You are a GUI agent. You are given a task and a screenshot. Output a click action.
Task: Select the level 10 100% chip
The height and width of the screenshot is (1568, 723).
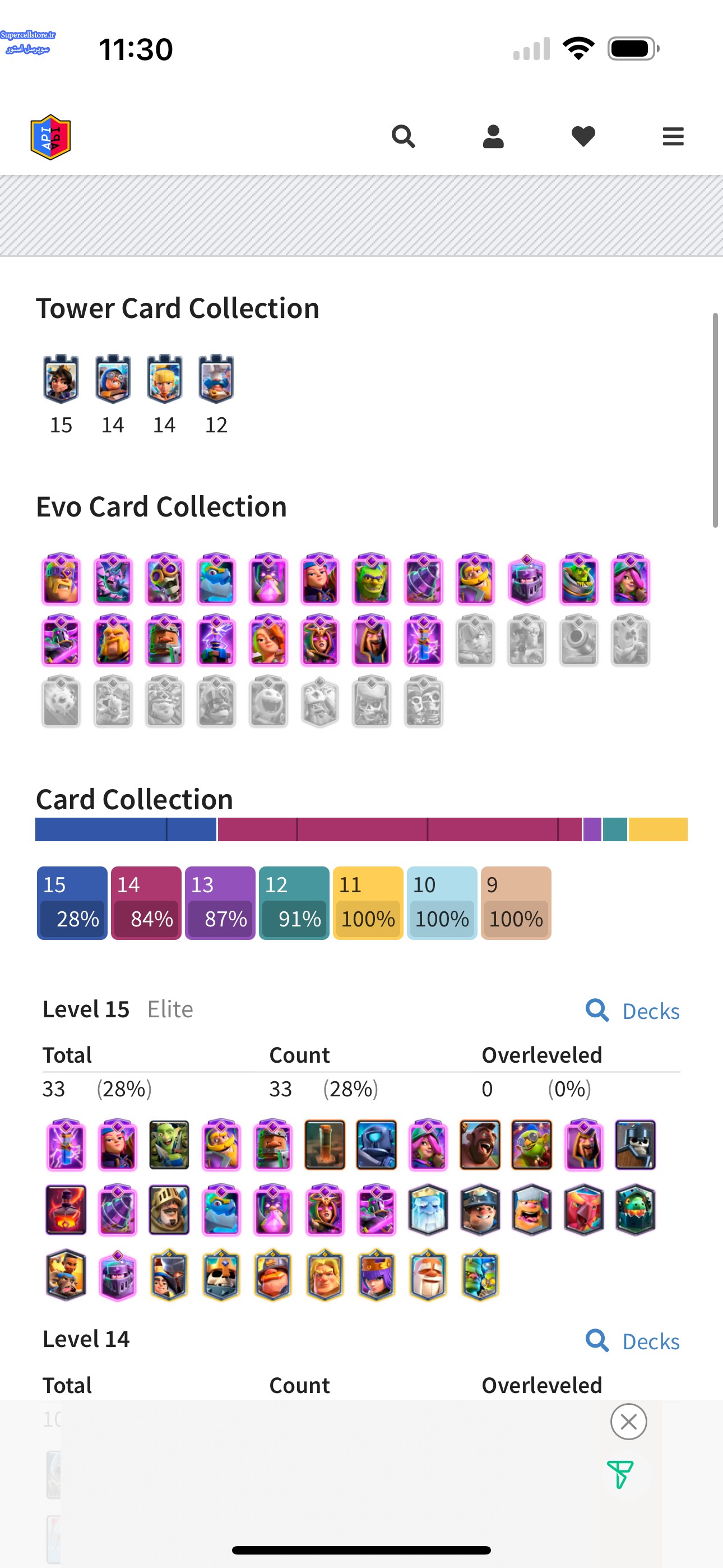tap(442, 903)
